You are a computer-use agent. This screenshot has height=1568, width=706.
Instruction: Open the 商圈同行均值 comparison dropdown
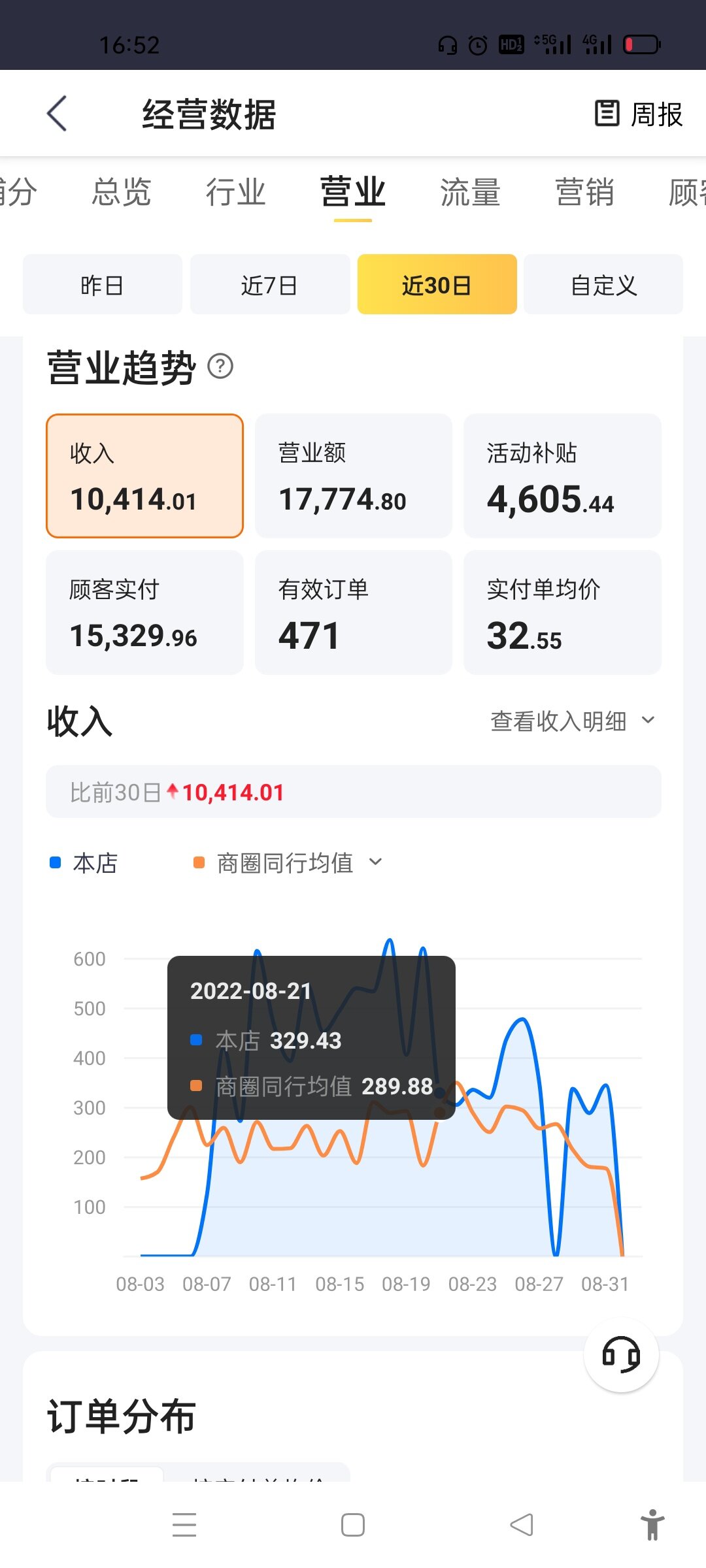(x=289, y=863)
